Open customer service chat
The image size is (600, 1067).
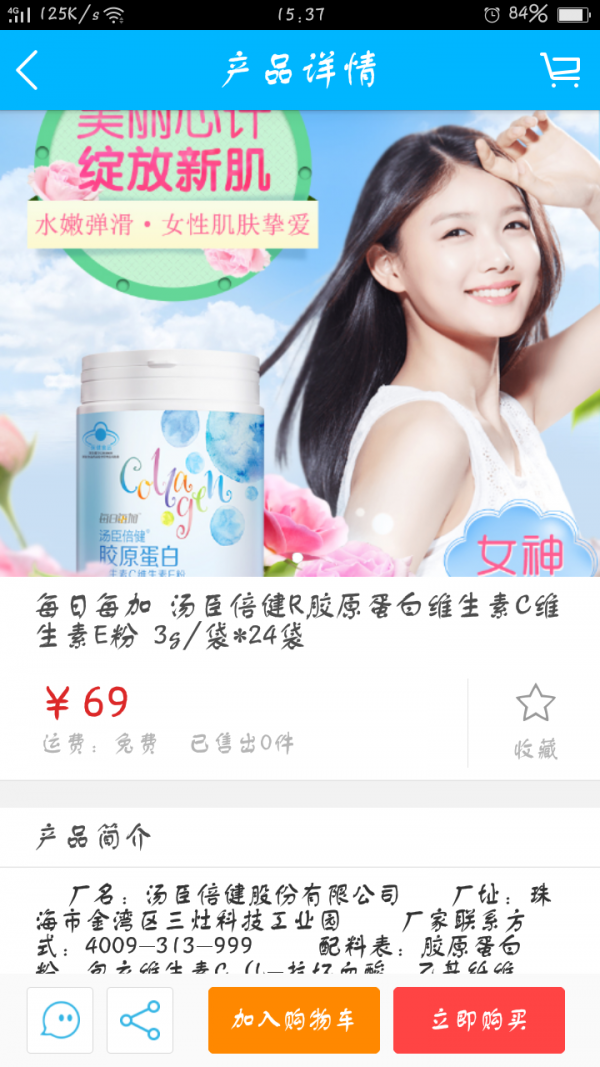tap(60, 1020)
